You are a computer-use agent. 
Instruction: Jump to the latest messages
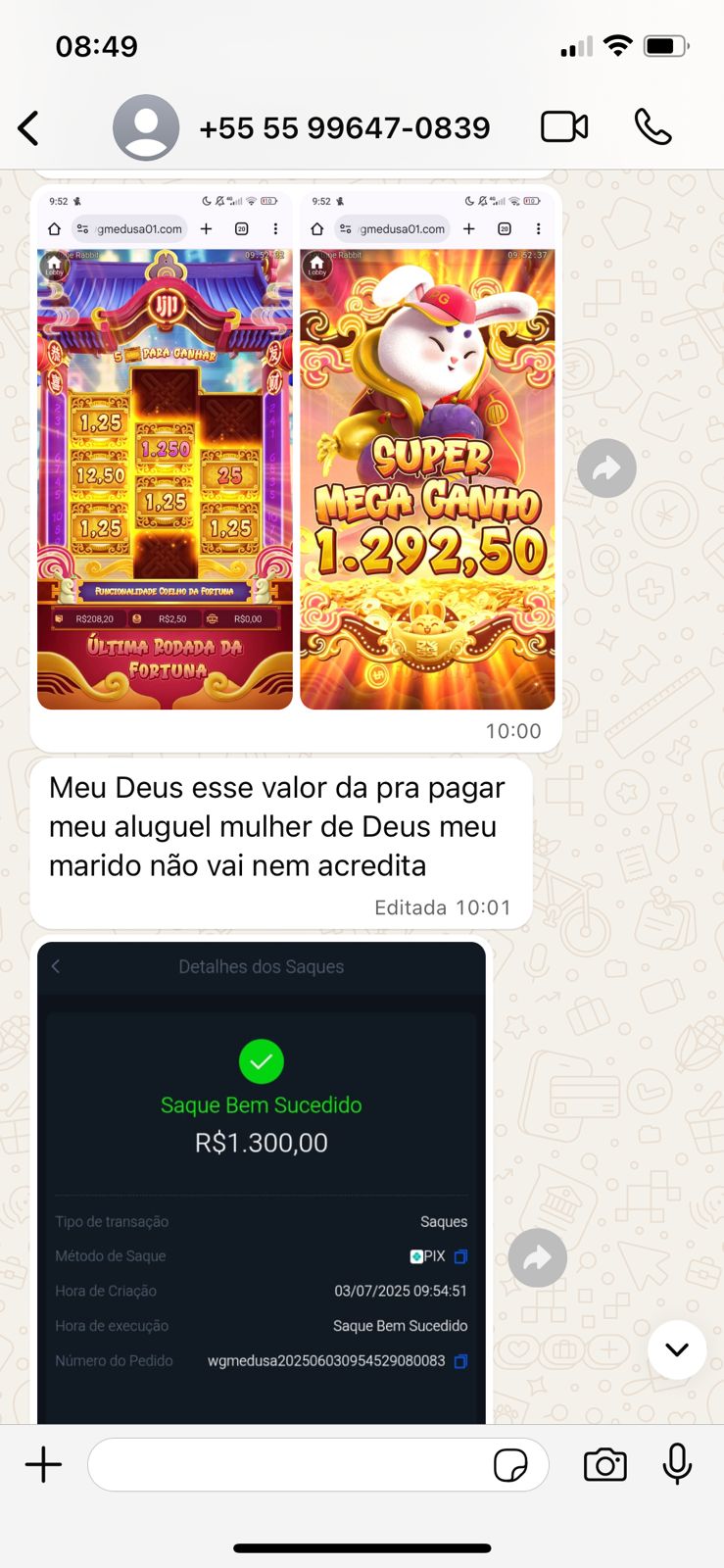coord(676,1349)
